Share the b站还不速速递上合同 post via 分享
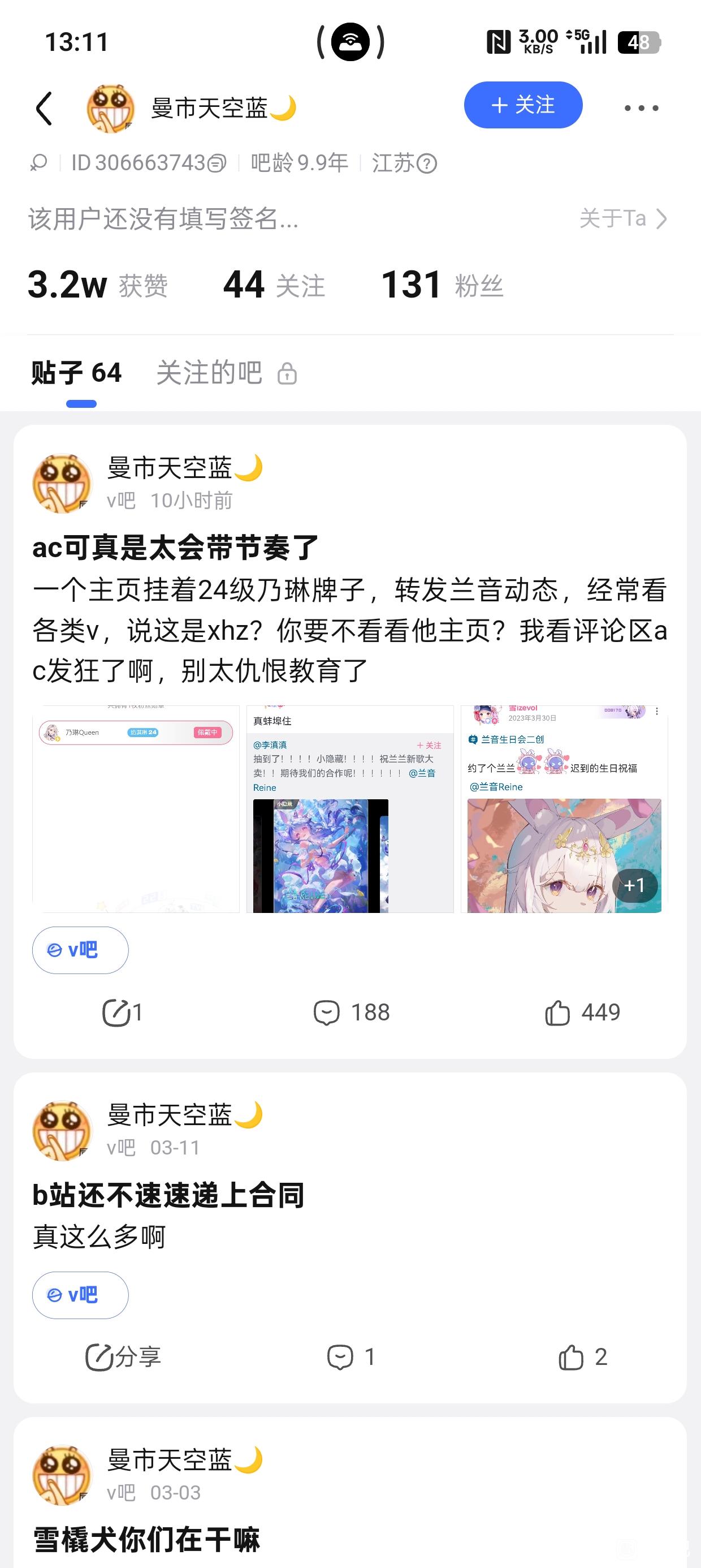The image size is (701, 1568). [x=123, y=1358]
